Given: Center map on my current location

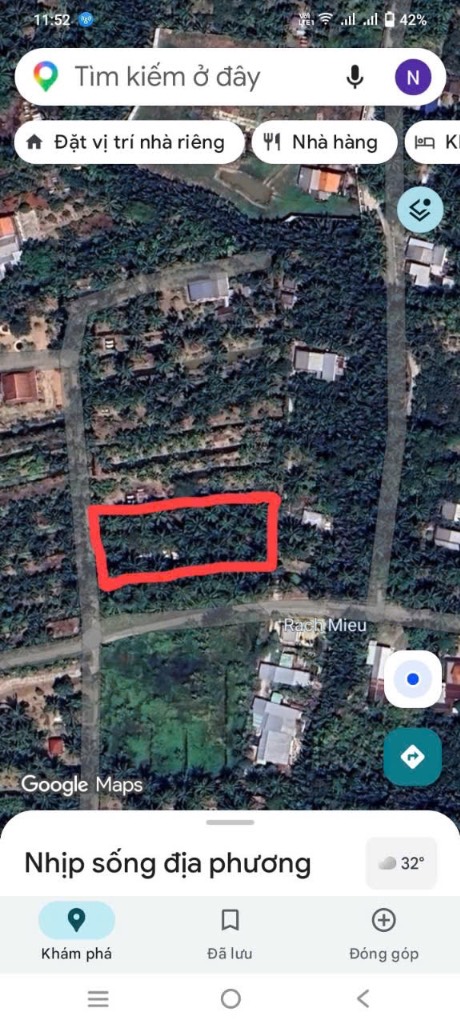Looking at the screenshot, I should 412,679.
